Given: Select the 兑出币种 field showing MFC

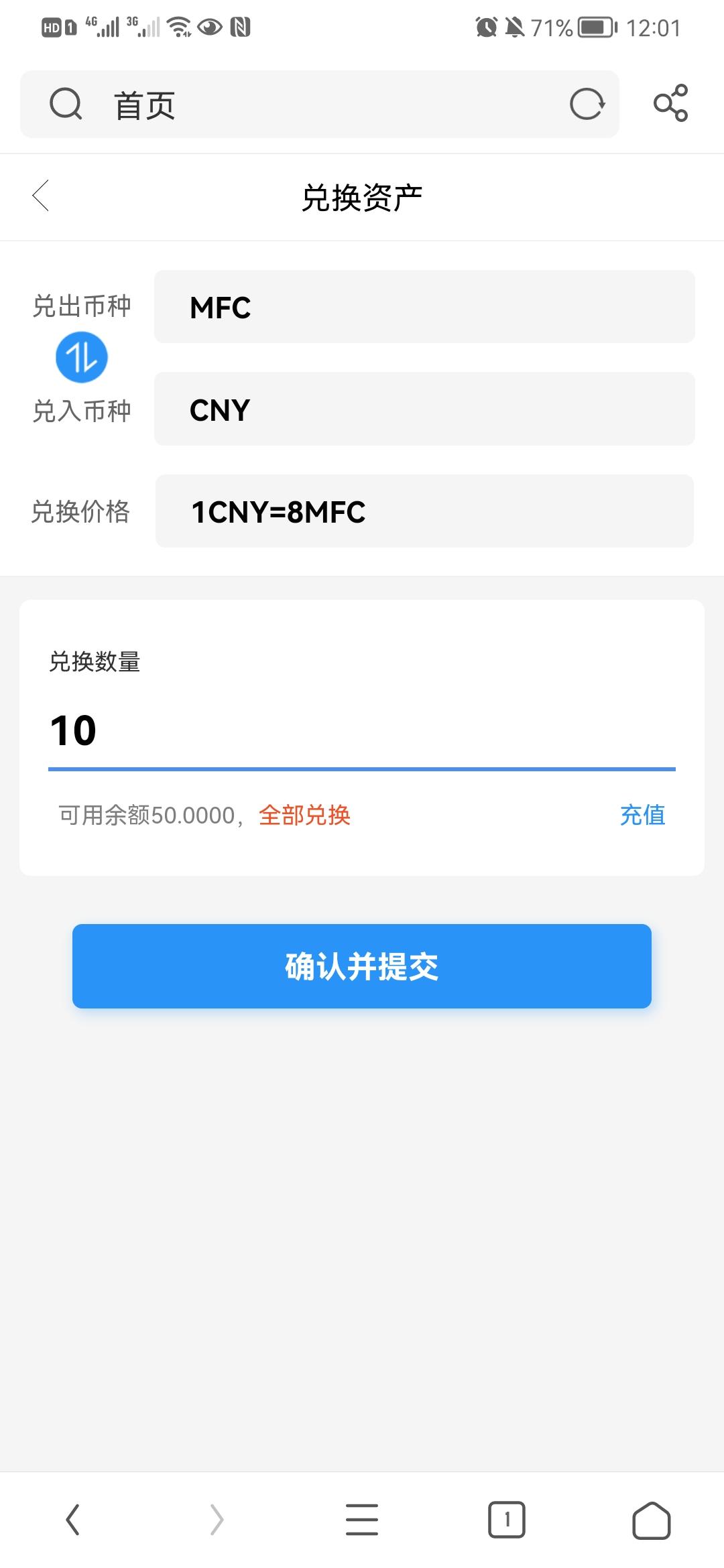Looking at the screenshot, I should point(424,307).
